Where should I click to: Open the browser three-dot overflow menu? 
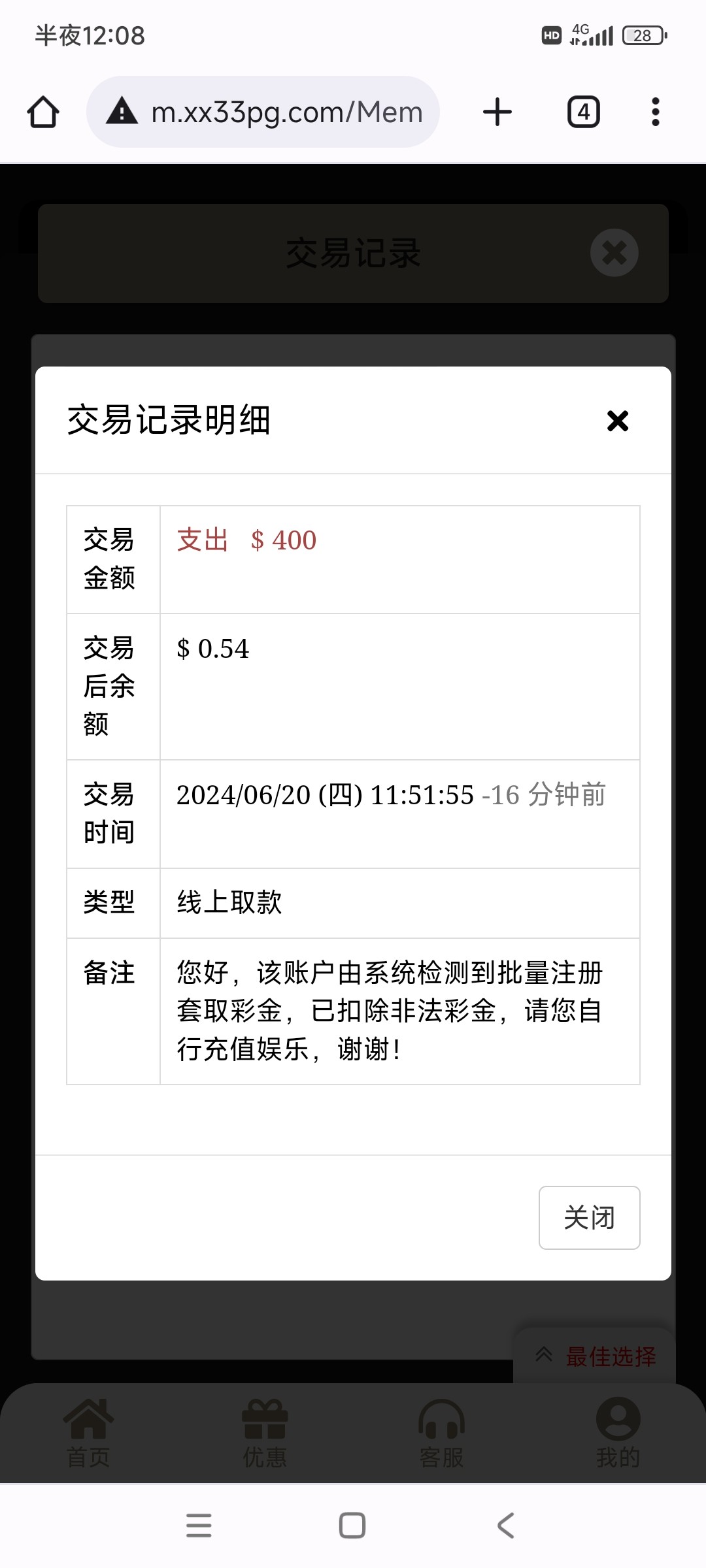click(654, 111)
